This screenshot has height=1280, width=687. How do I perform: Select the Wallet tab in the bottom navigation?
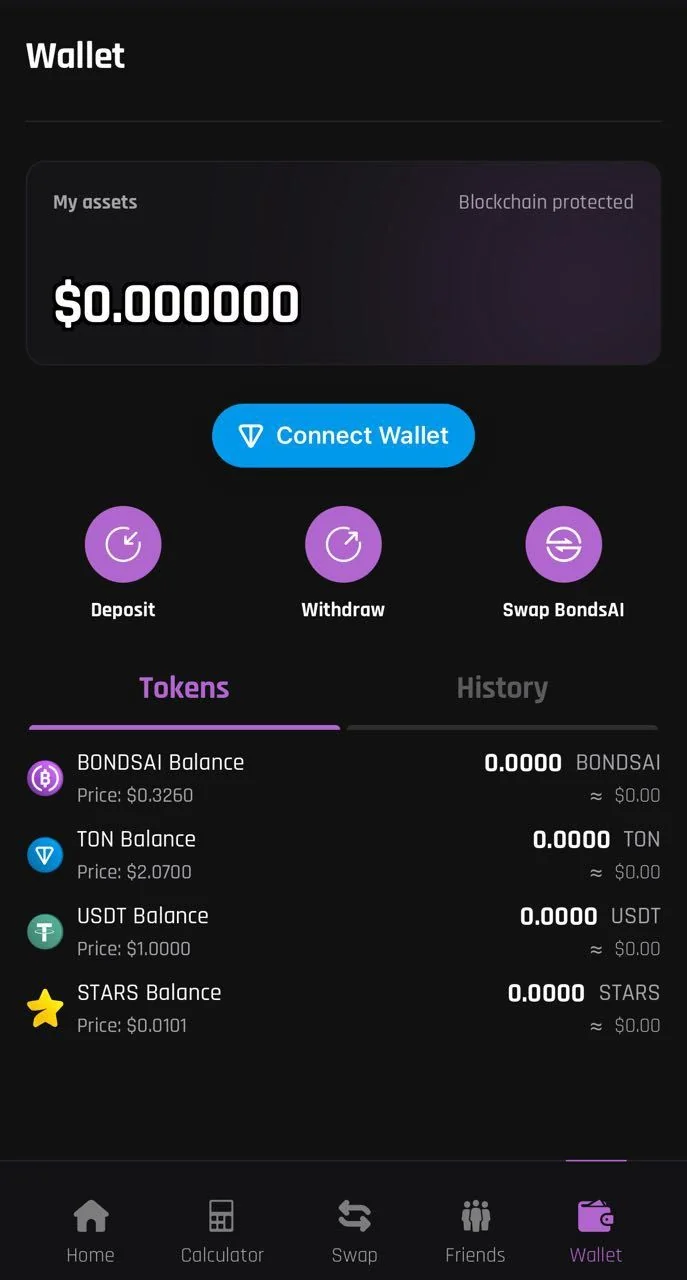[596, 1231]
